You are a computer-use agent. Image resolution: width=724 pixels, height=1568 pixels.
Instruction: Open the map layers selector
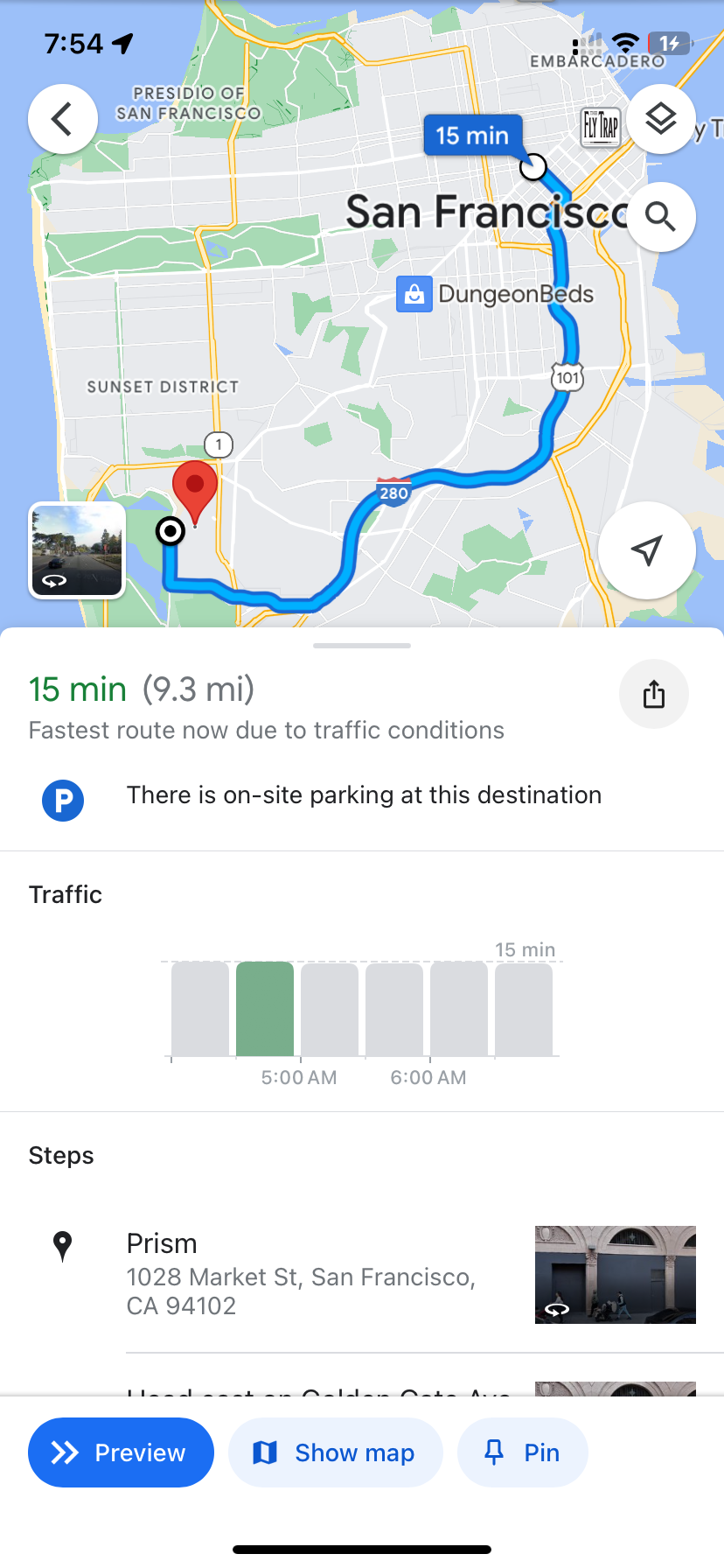(x=660, y=119)
